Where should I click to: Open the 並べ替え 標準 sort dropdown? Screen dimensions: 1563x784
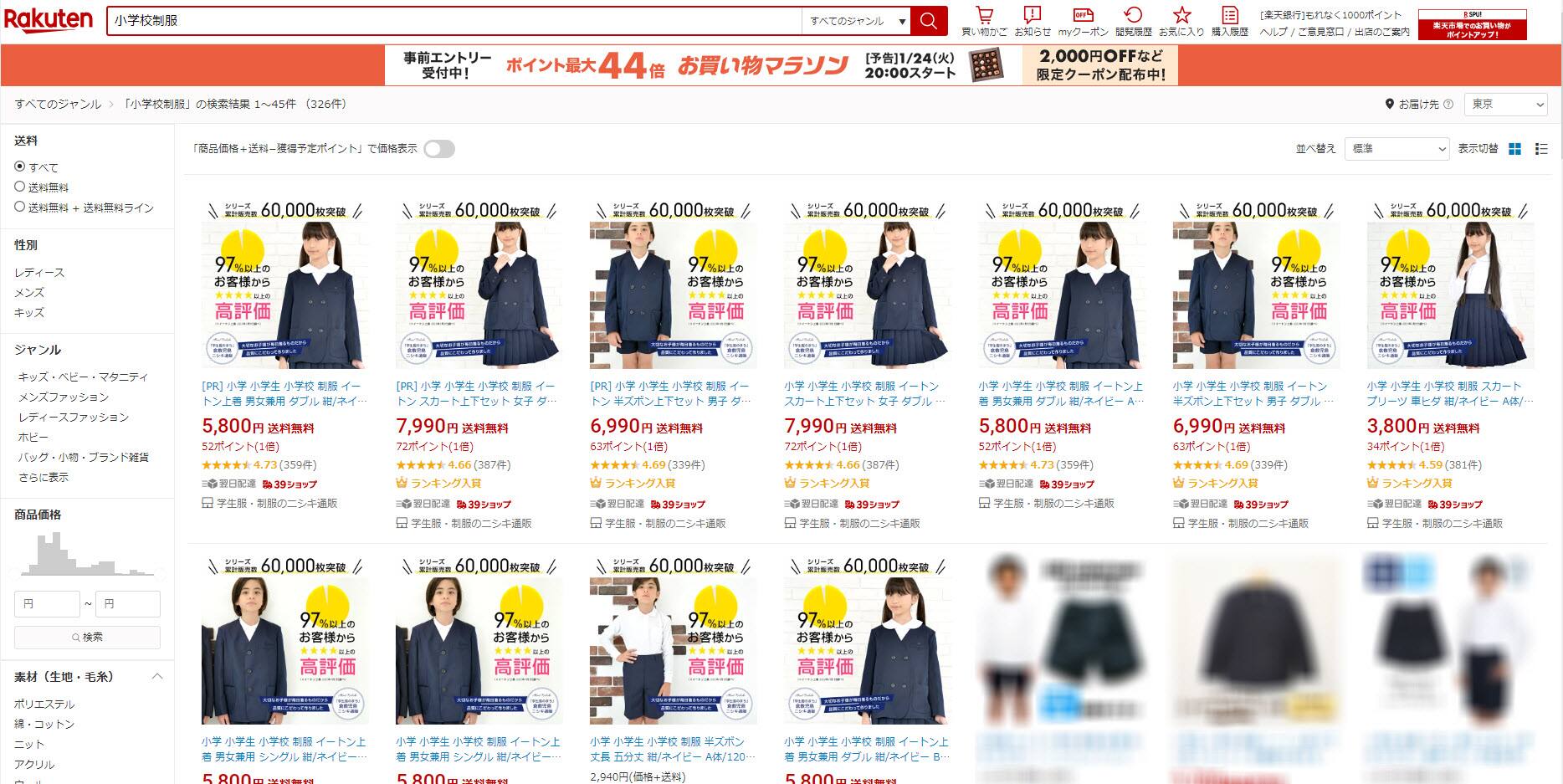pyautogui.click(x=1396, y=149)
